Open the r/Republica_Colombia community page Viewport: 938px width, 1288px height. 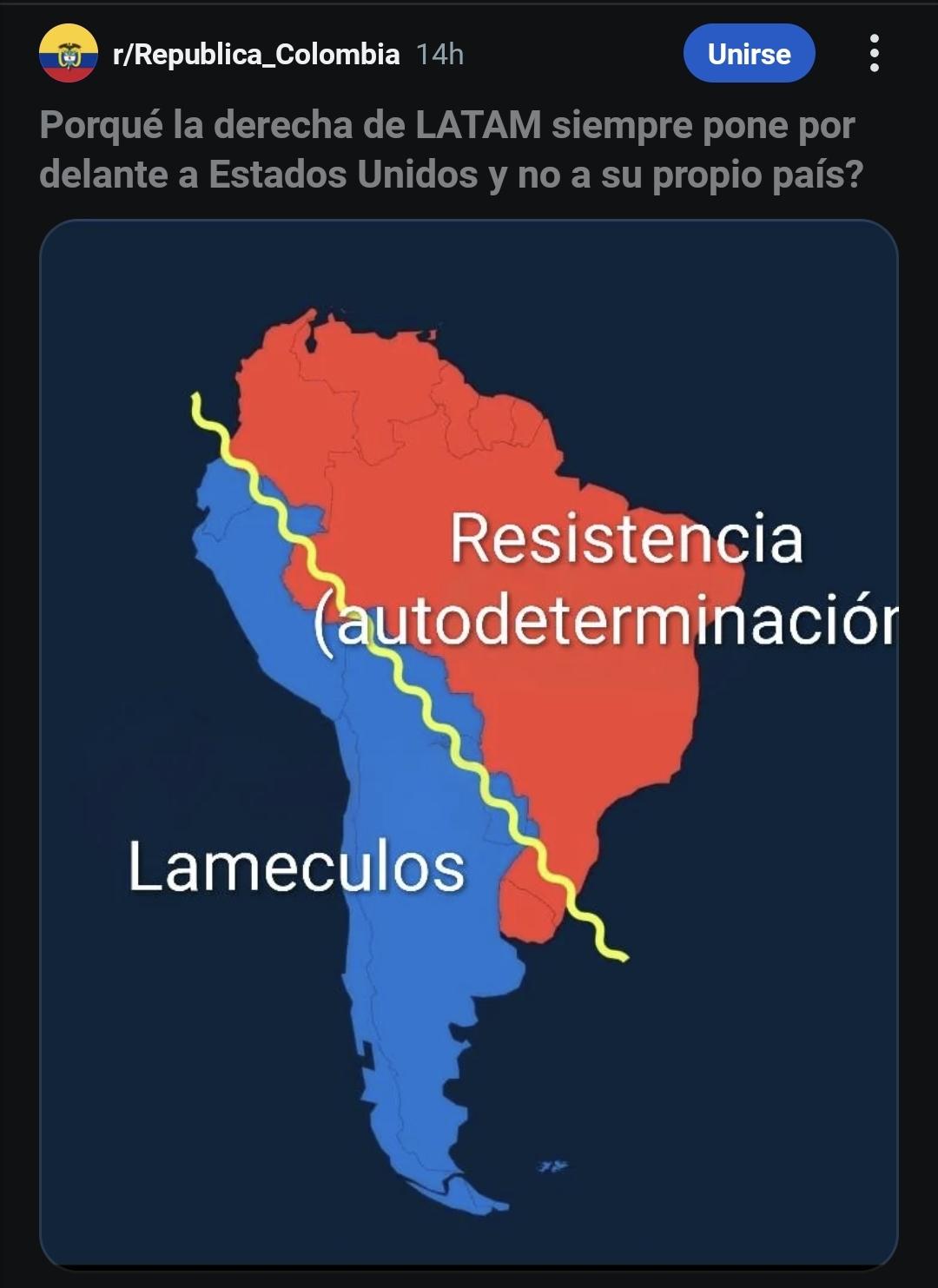256,55
